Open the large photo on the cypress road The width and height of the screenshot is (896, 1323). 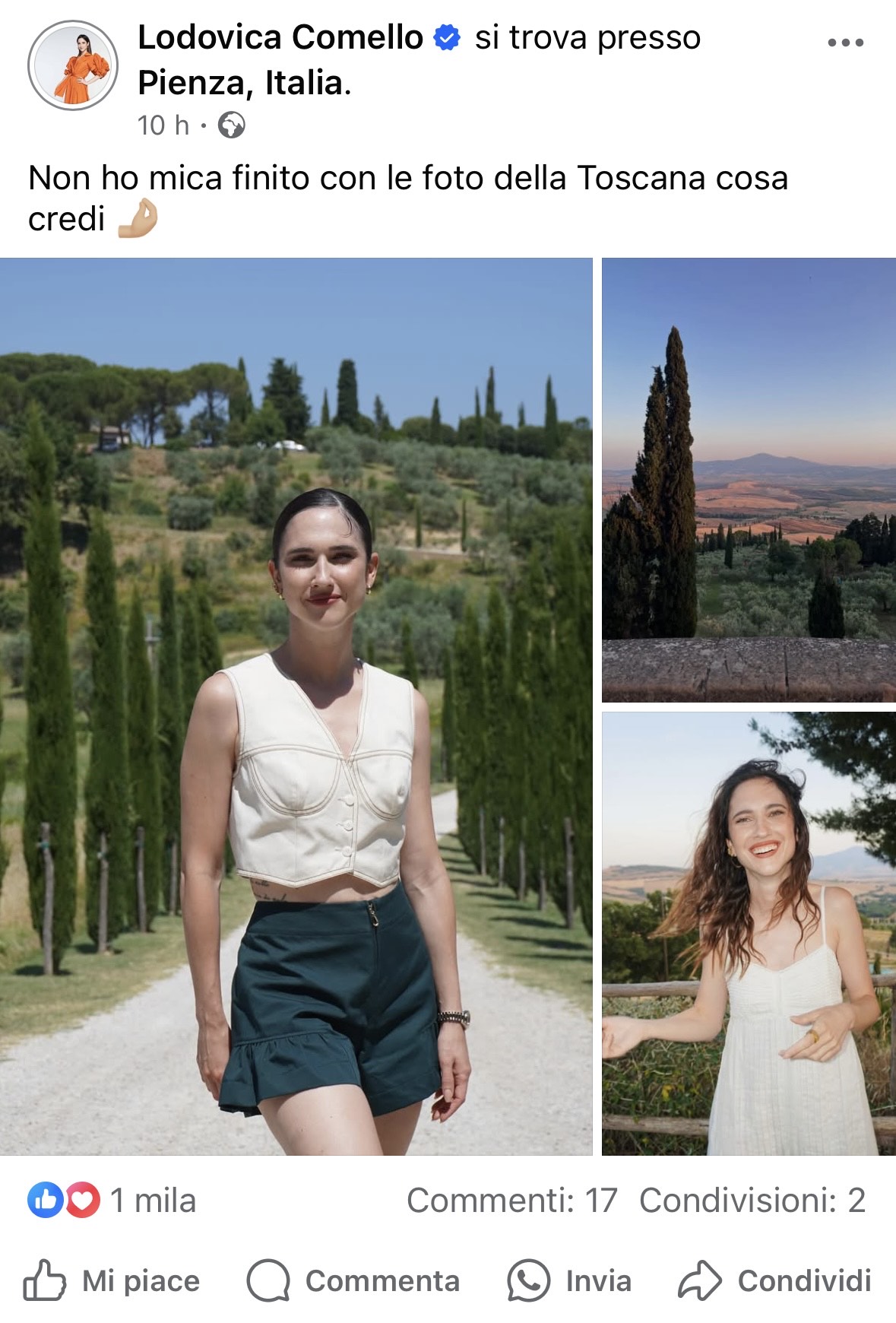click(x=296, y=706)
